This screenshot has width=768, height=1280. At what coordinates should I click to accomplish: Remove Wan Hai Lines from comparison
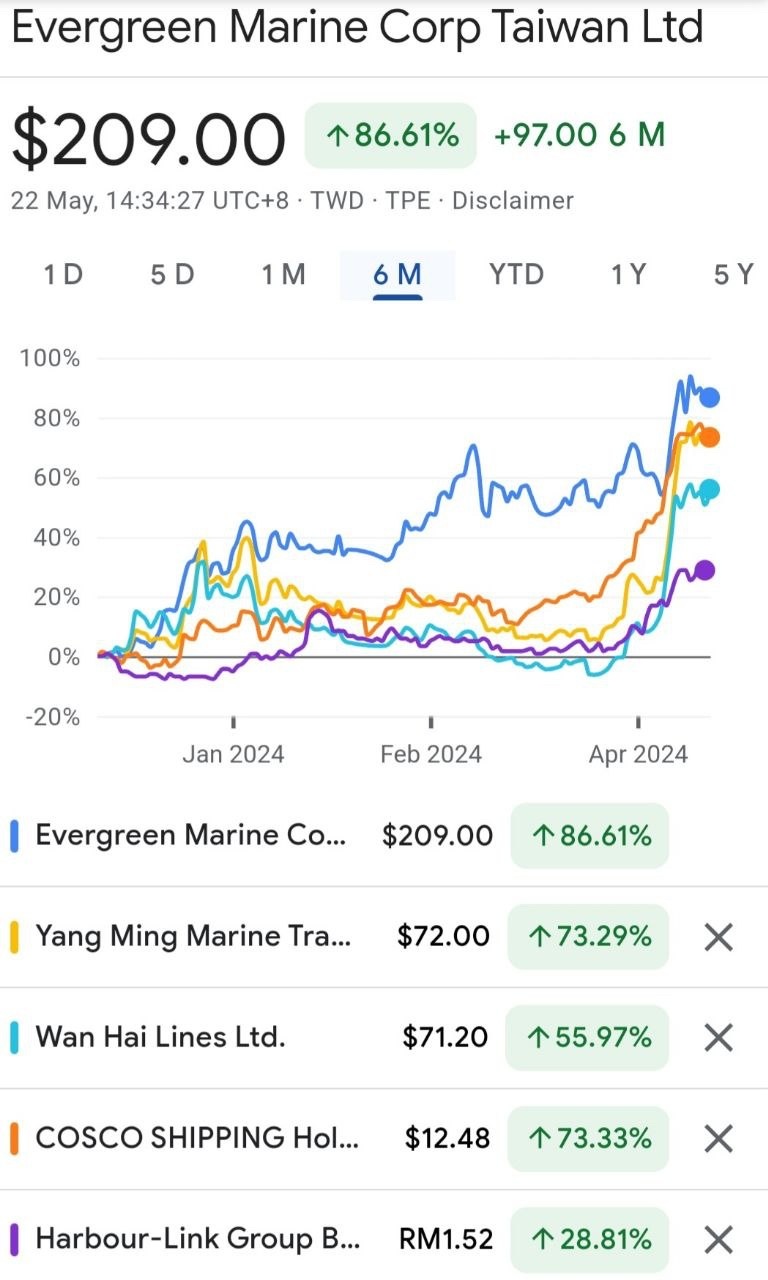click(719, 1038)
